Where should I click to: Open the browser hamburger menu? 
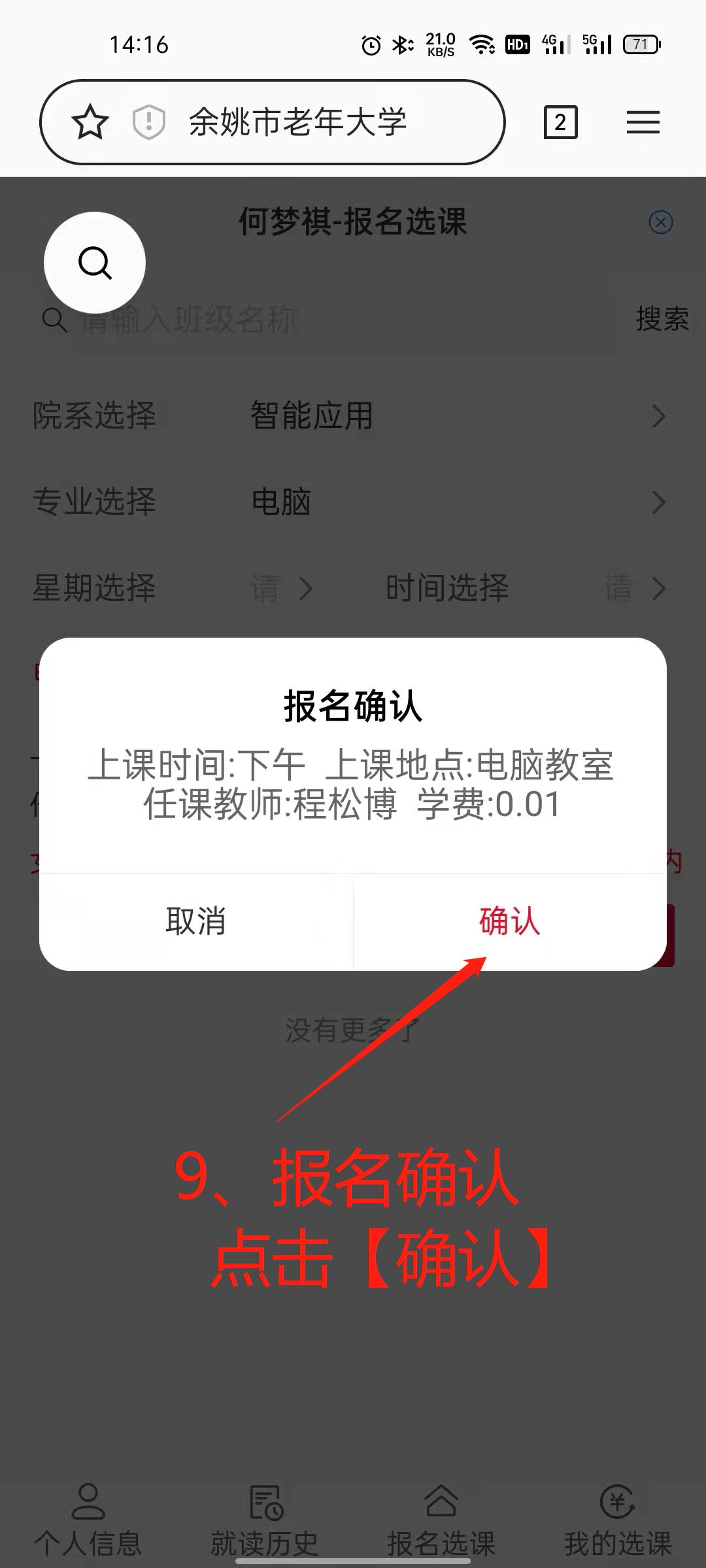(643, 122)
